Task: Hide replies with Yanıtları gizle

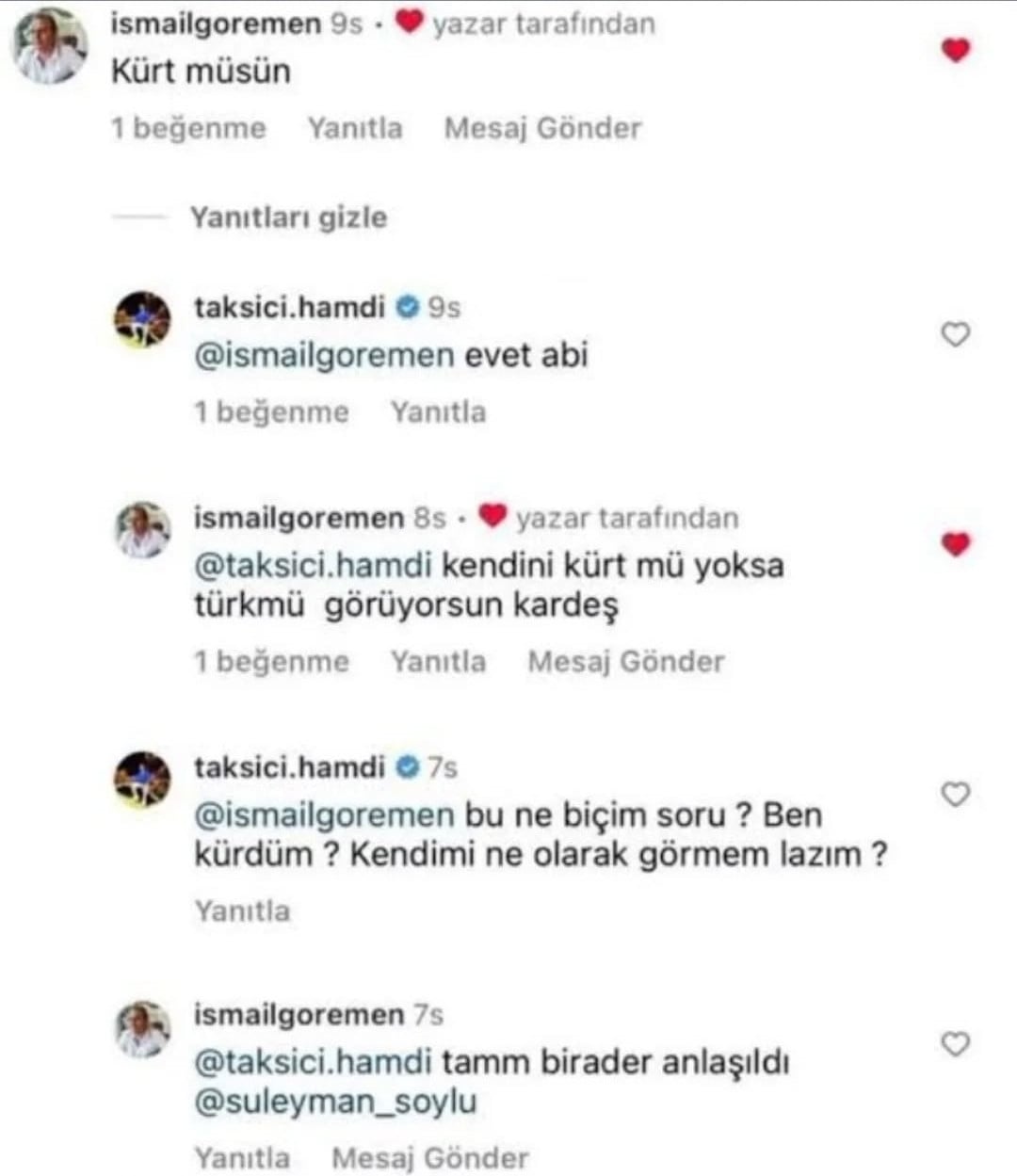Action: click(x=288, y=217)
